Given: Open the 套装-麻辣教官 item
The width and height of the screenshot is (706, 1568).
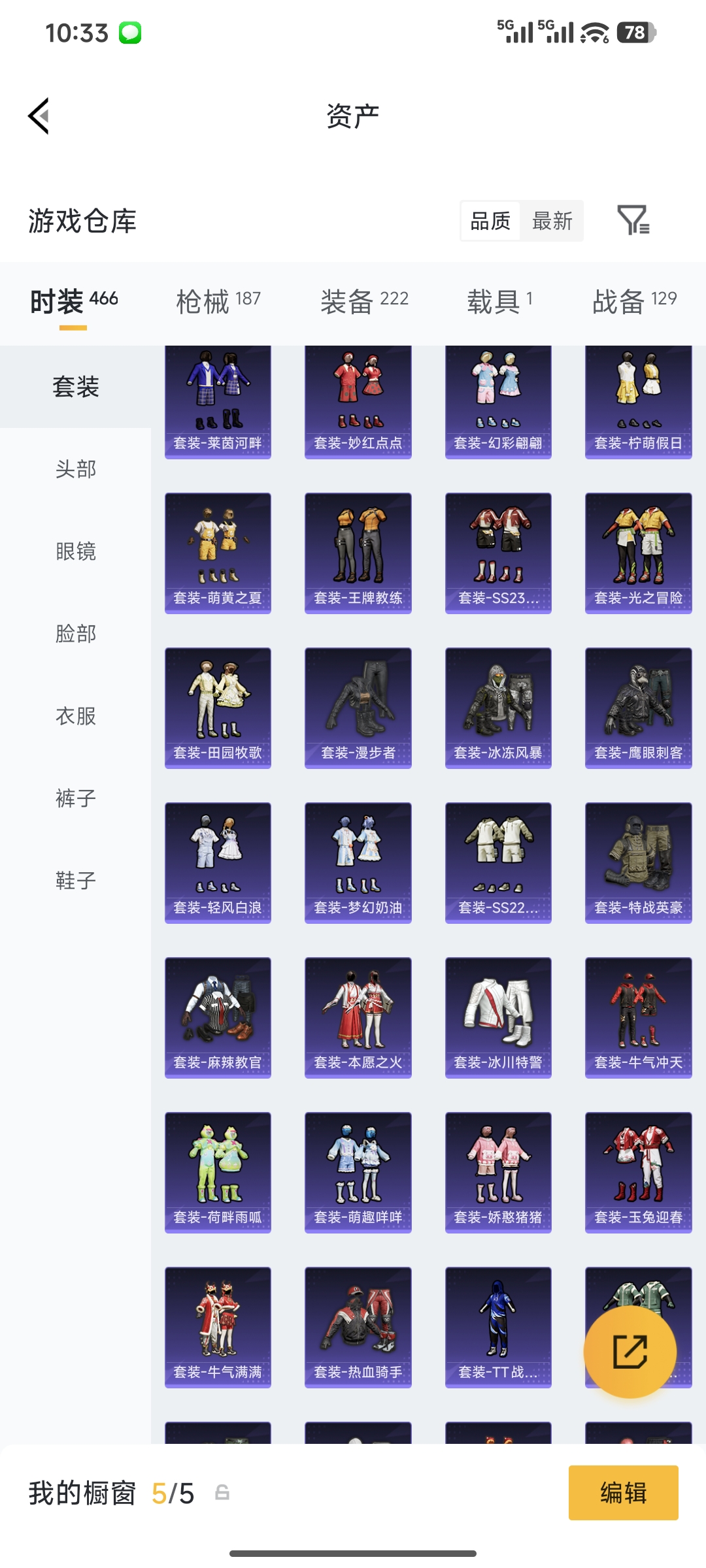Looking at the screenshot, I should coord(218,1017).
